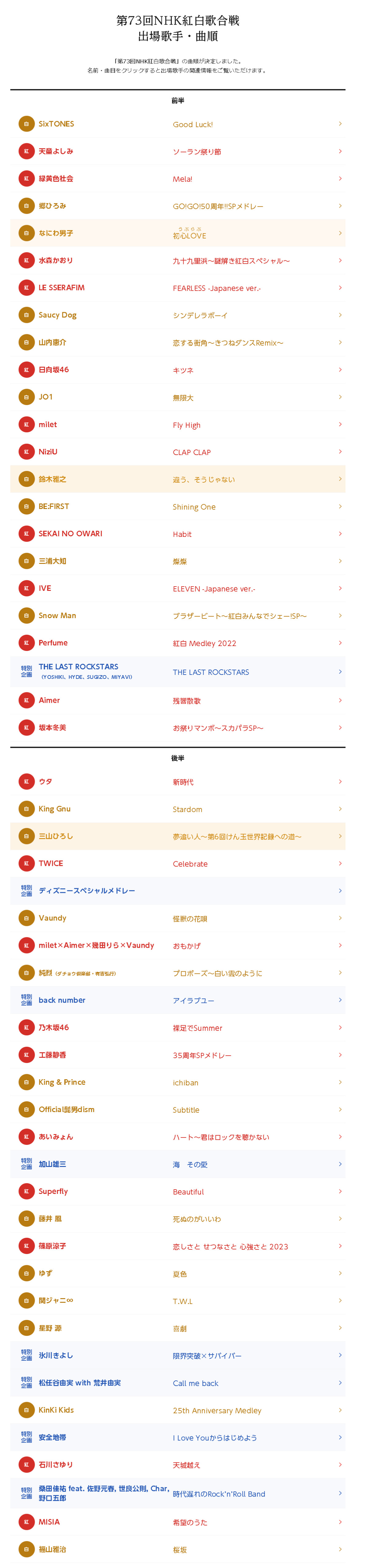This screenshot has width=365, height=1568.
Task: Tap the MISIA 希望のうた row
Action: pos(177,1522)
